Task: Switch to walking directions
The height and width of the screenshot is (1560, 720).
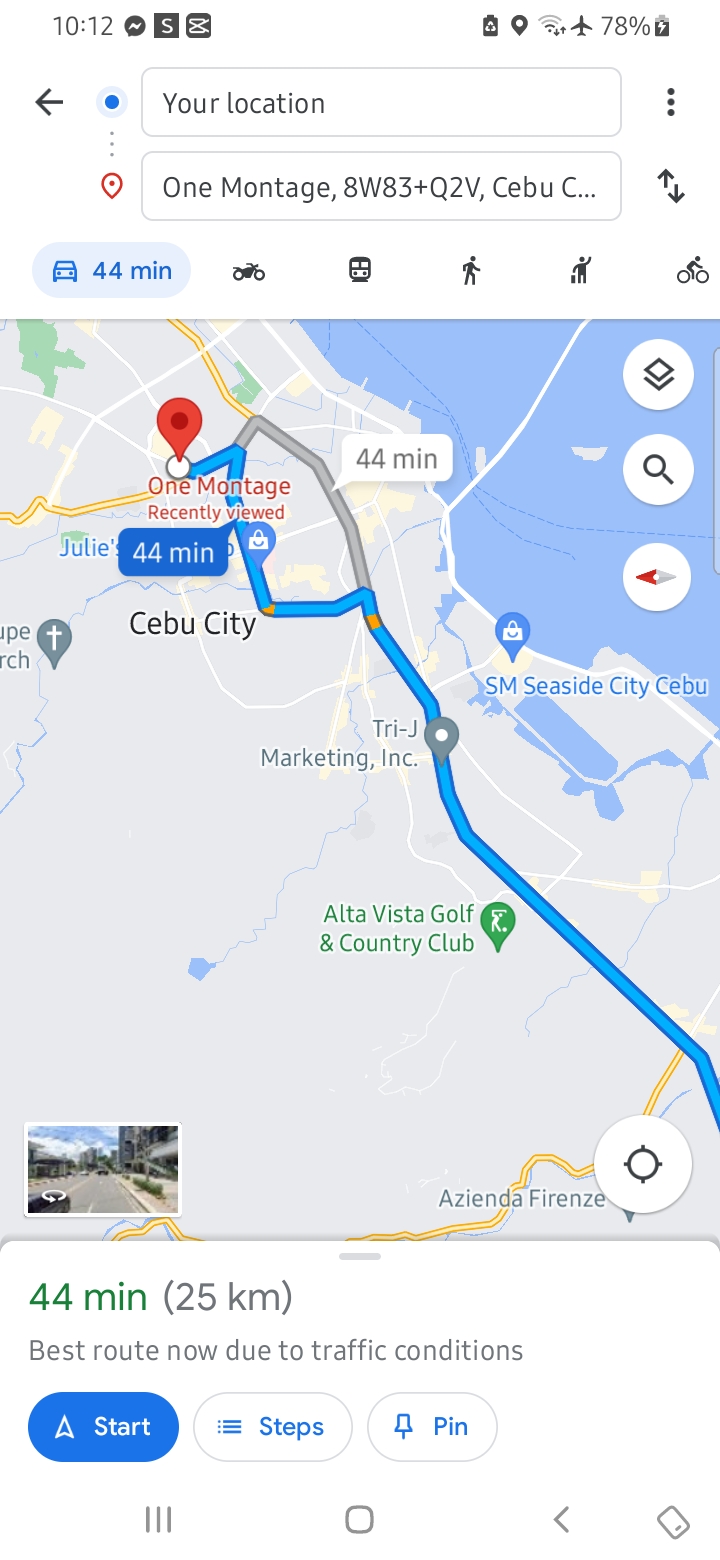Action: (x=471, y=270)
